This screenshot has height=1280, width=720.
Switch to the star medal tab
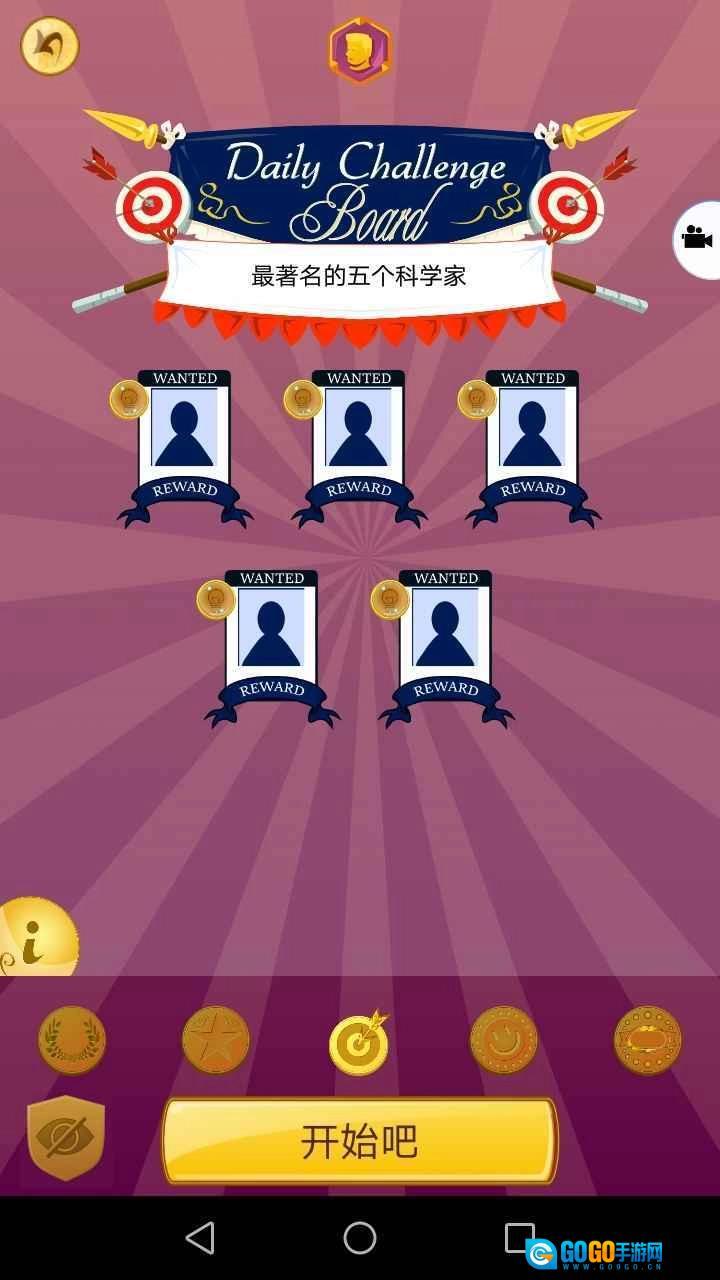pyautogui.click(x=216, y=1040)
